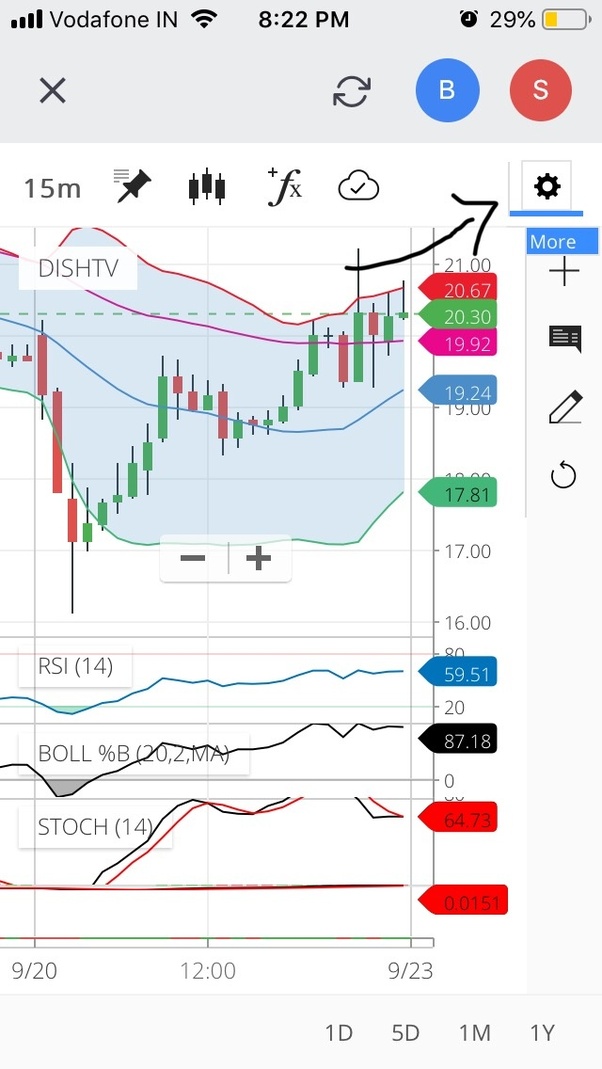Close the chart view
The image size is (602, 1069).
(x=52, y=91)
